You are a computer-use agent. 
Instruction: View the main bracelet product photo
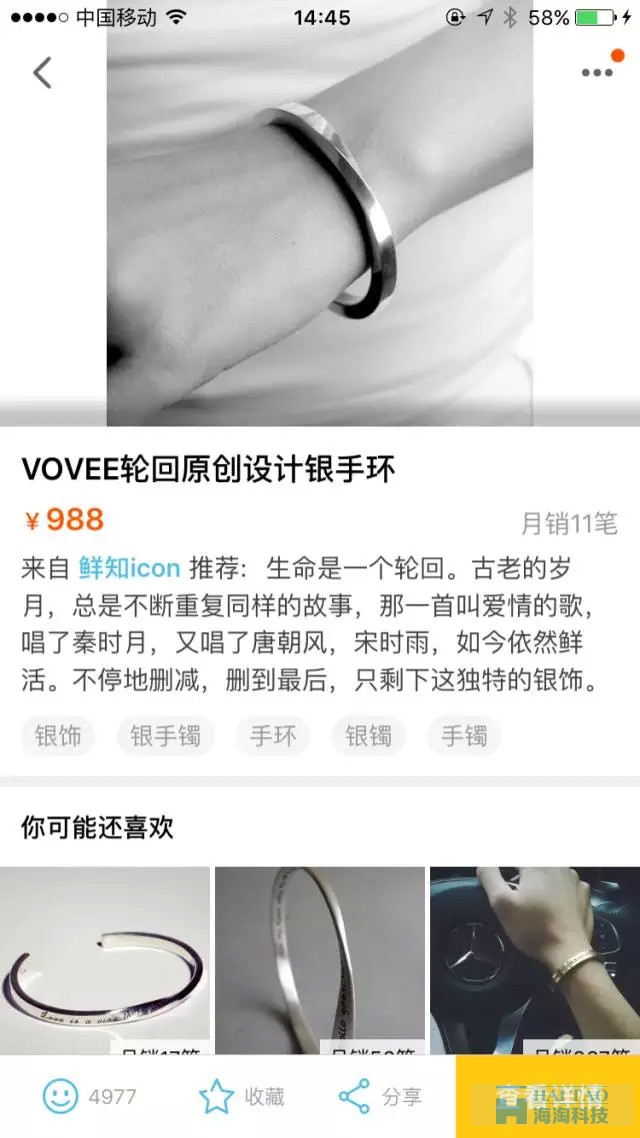[x=320, y=215]
